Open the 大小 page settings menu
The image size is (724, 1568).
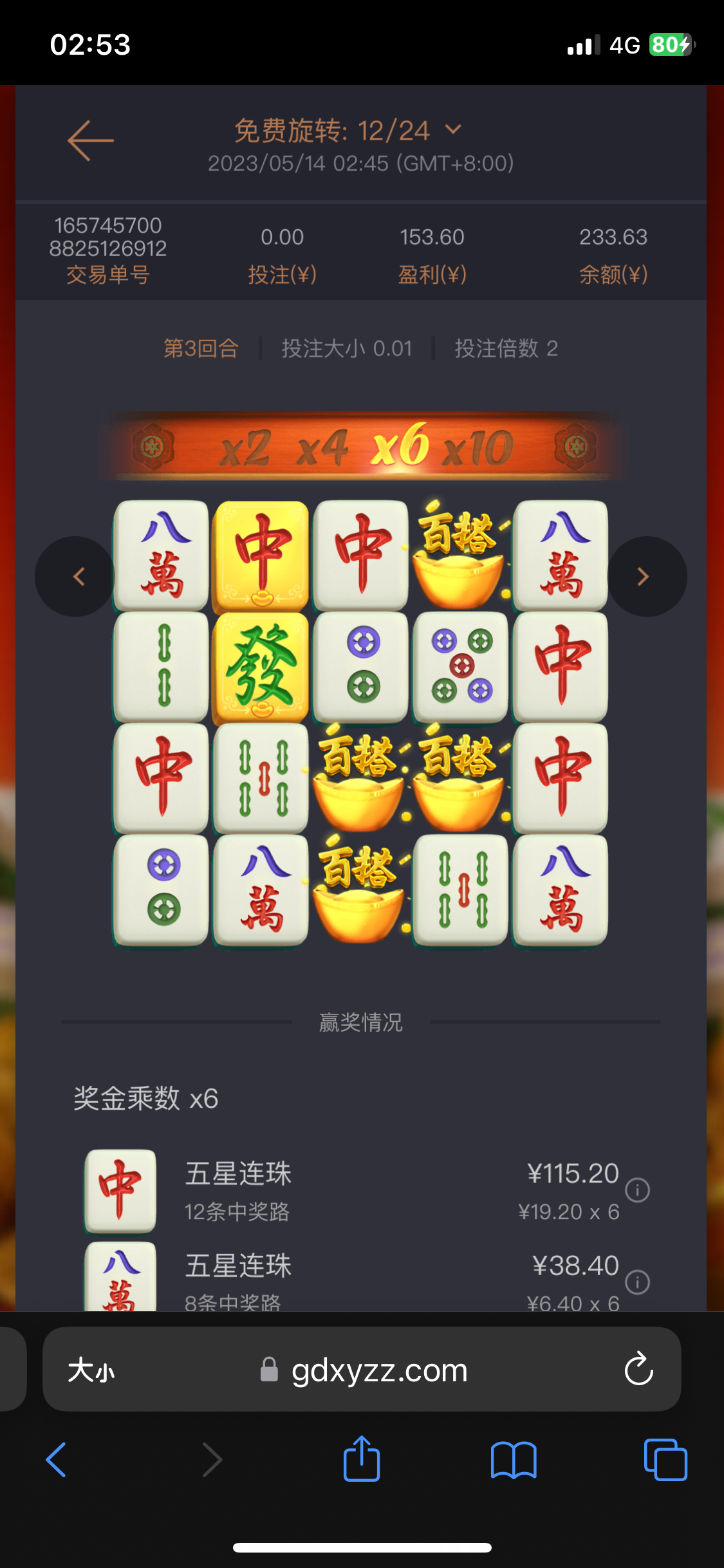pyautogui.click(x=91, y=1370)
